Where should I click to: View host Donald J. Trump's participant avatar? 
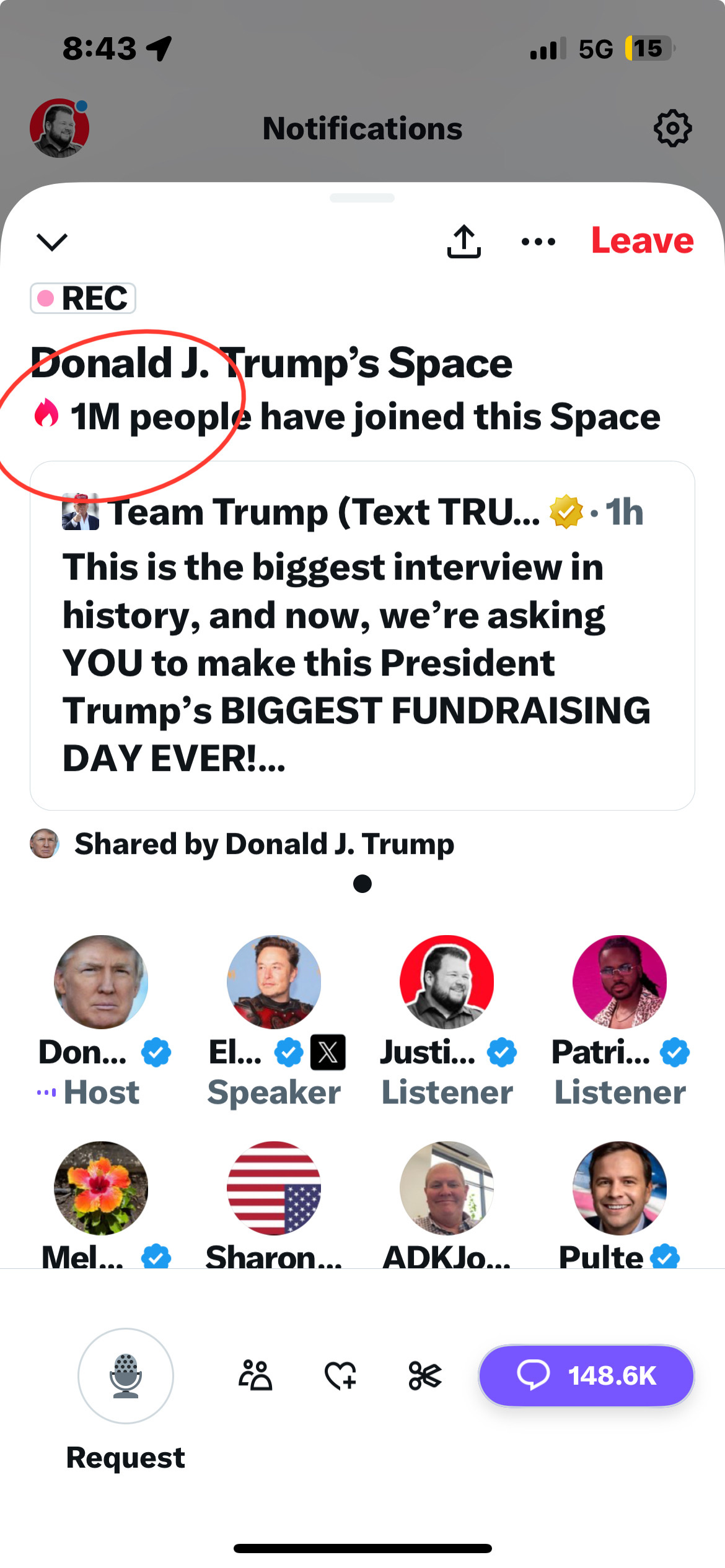(x=101, y=982)
